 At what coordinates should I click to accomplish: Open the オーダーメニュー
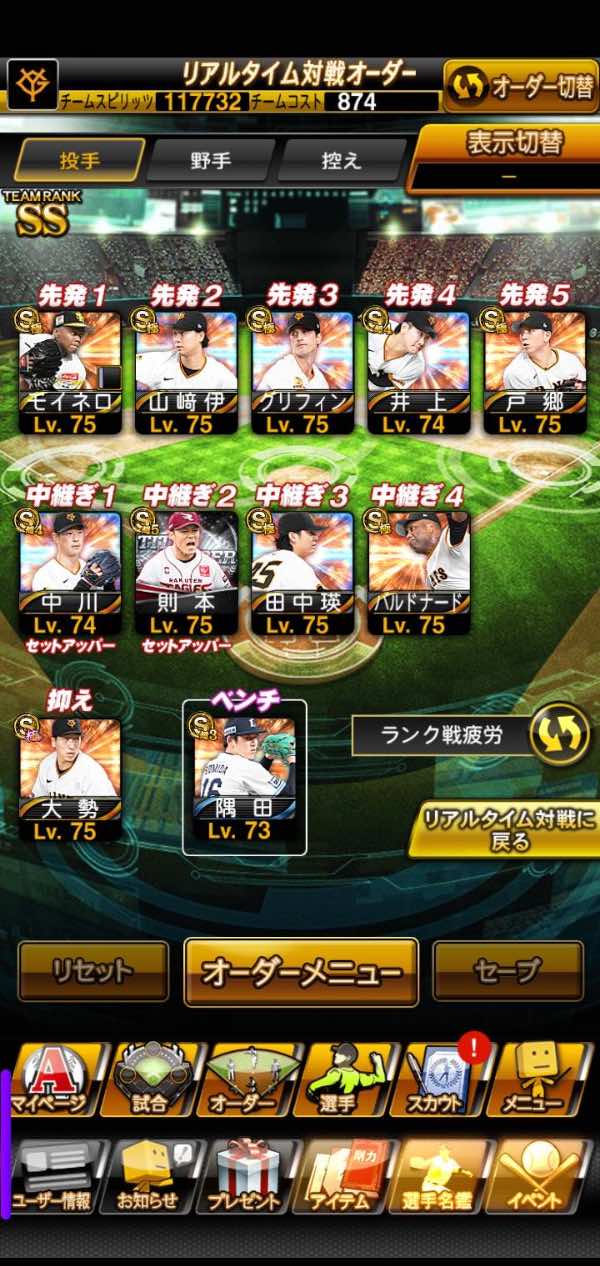[301, 971]
